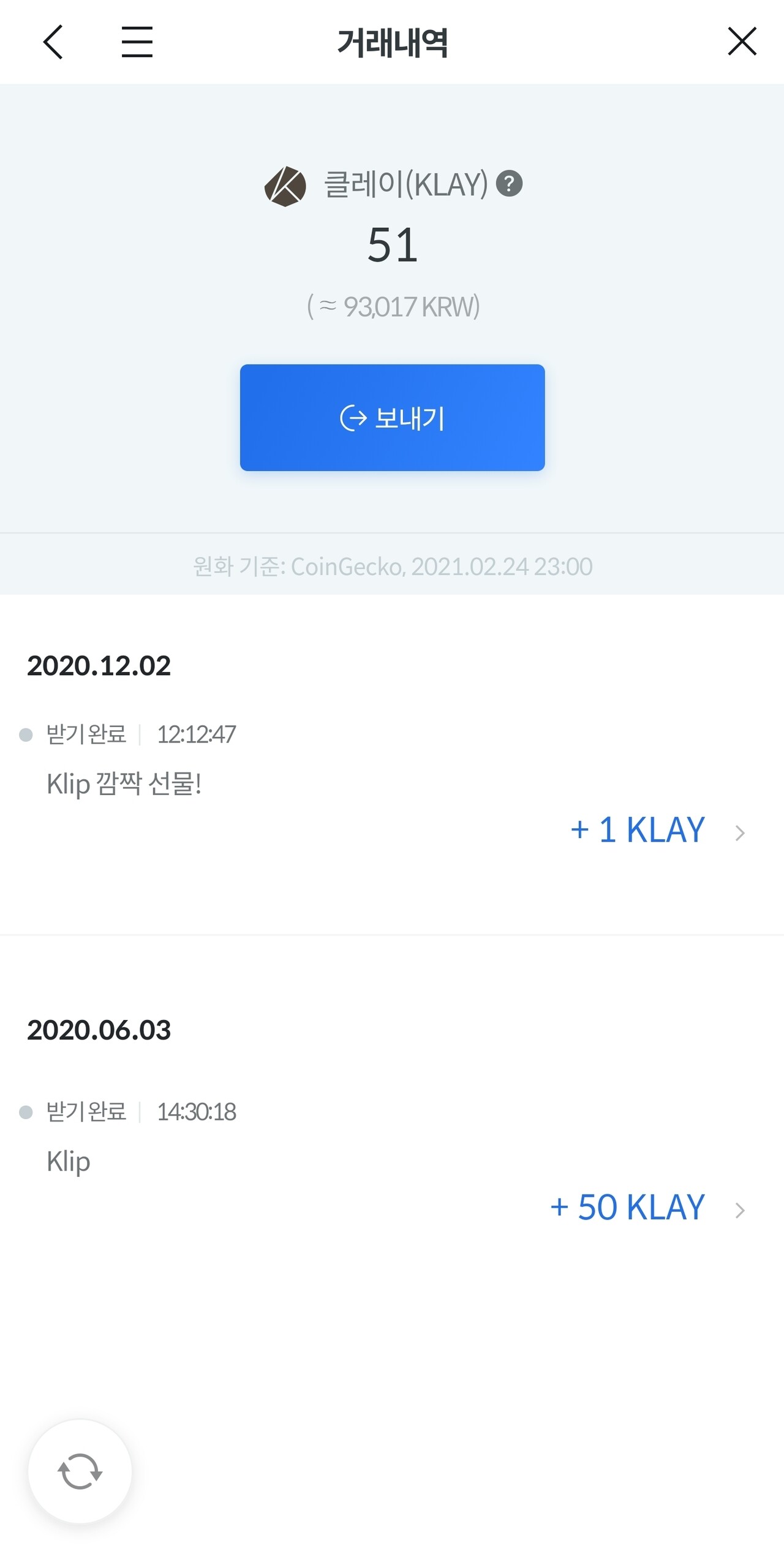Open the navigation menu from the header
The height and width of the screenshot is (1551, 784).
click(137, 43)
